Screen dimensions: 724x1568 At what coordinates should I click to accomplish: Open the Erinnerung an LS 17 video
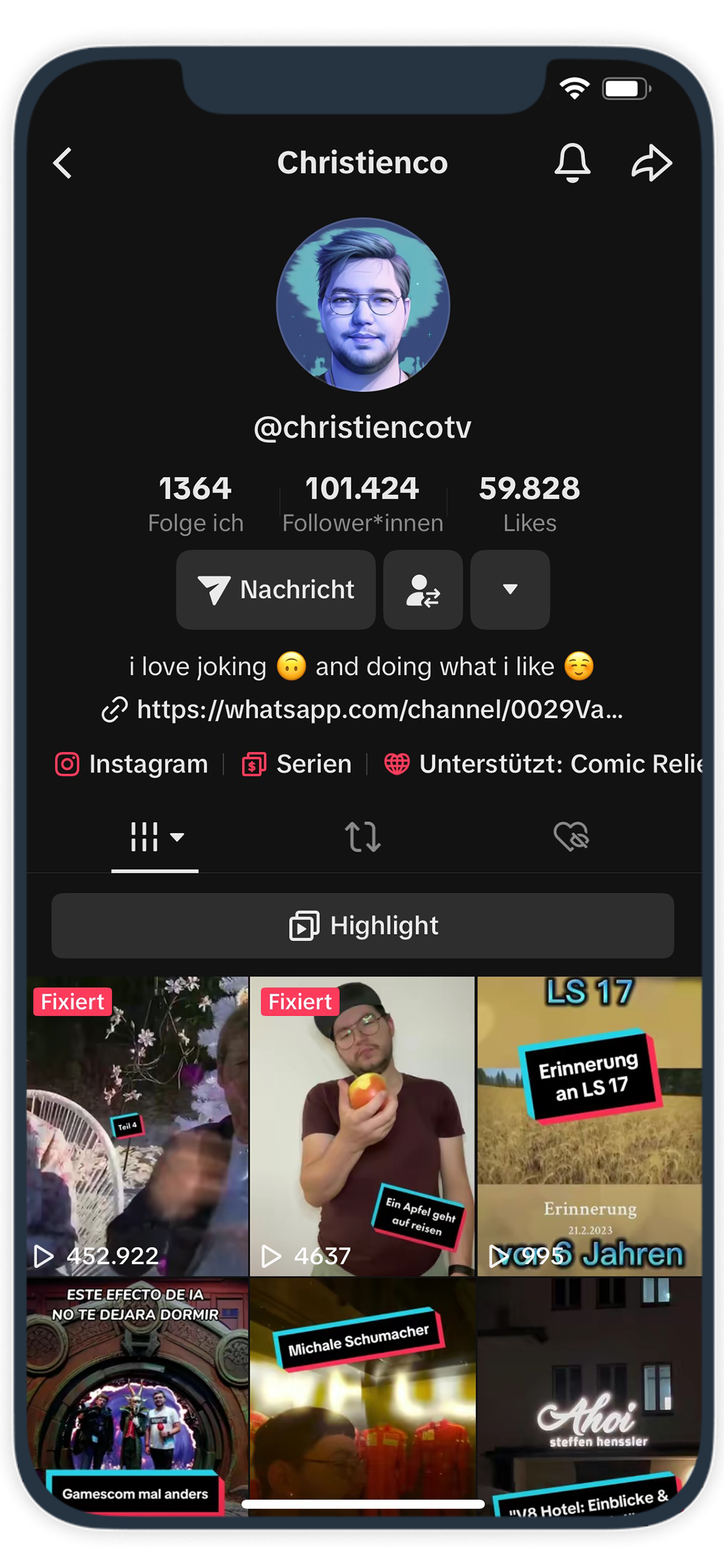coord(589,1126)
